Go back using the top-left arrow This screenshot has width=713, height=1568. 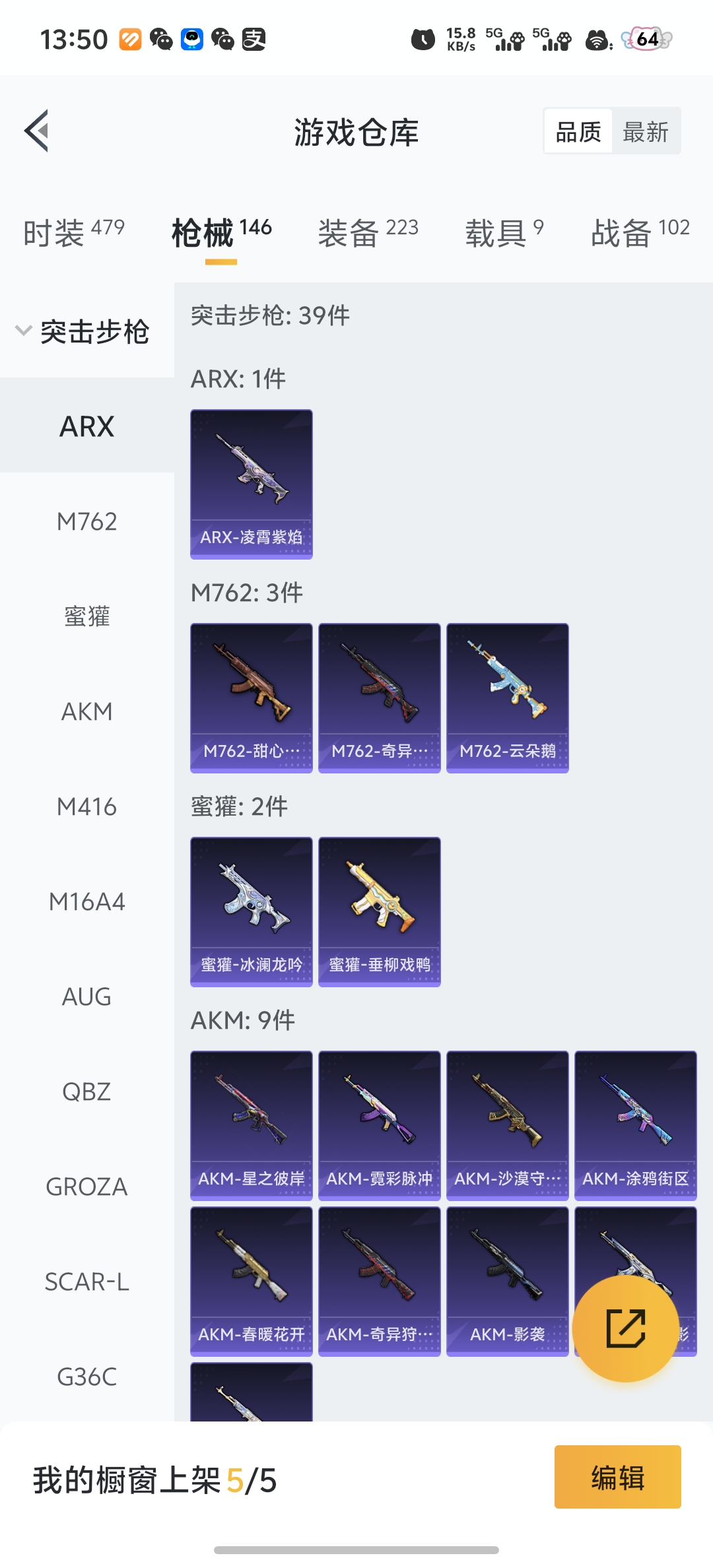click(37, 131)
